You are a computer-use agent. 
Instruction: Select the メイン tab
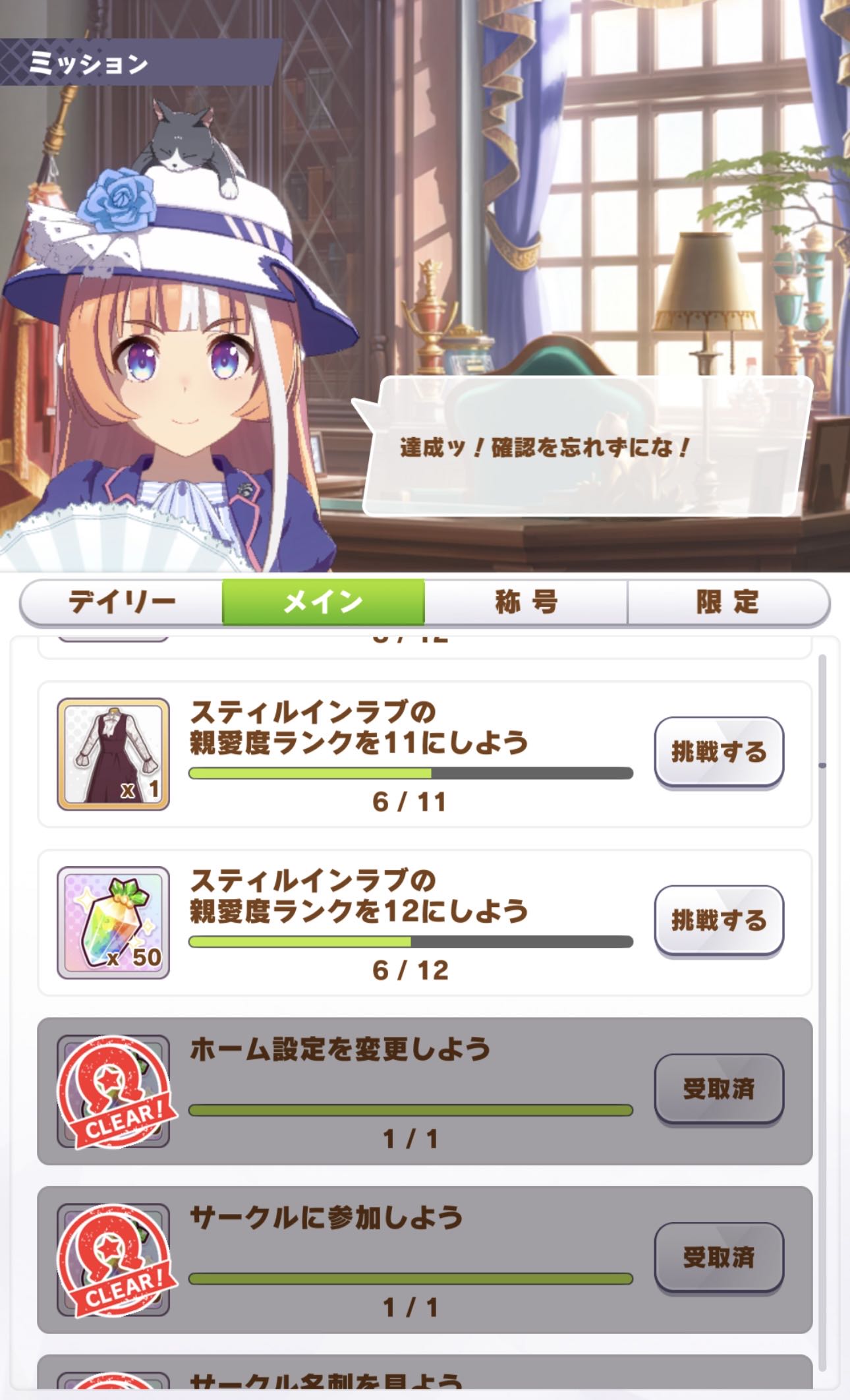(324, 602)
